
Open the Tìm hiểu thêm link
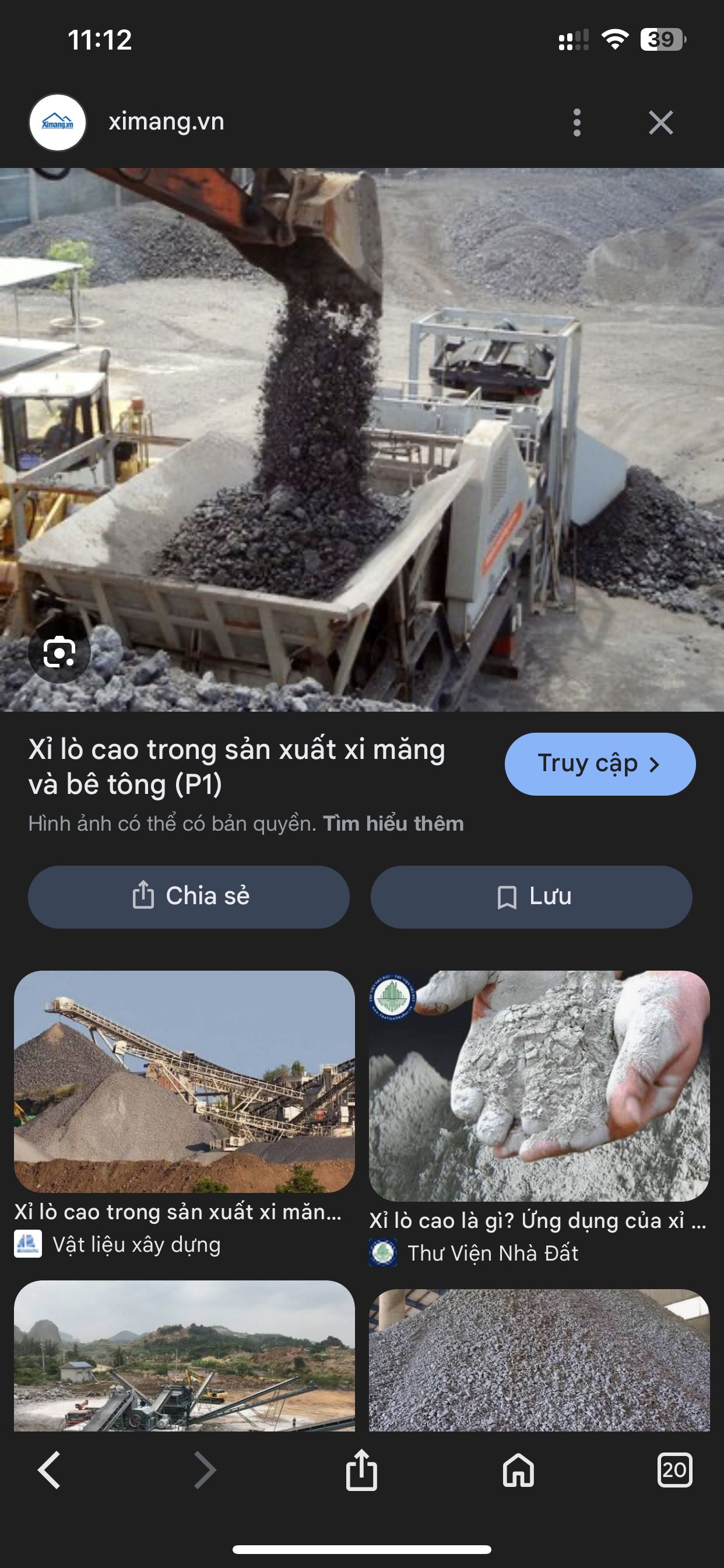393,824
